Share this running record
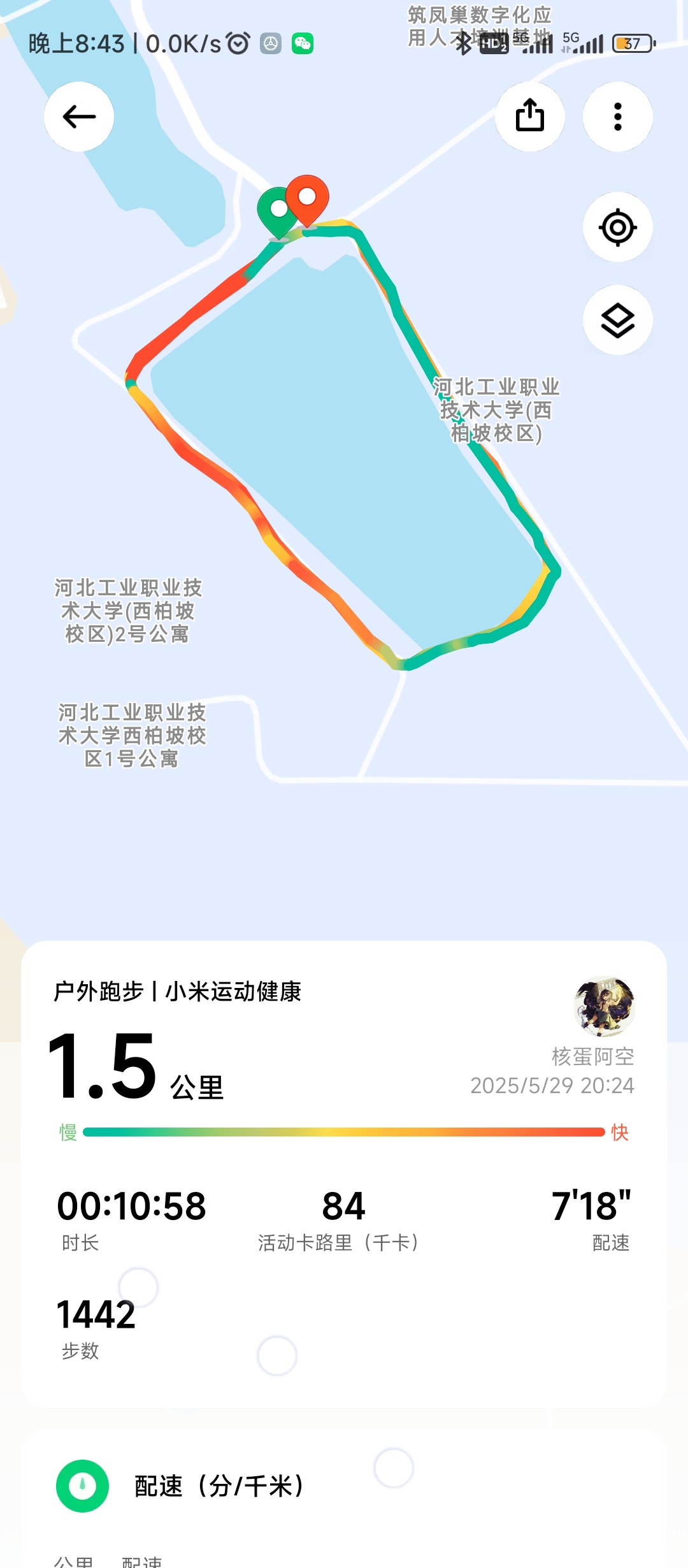The height and width of the screenshot is (1568, 688). (x=529, y=117)
